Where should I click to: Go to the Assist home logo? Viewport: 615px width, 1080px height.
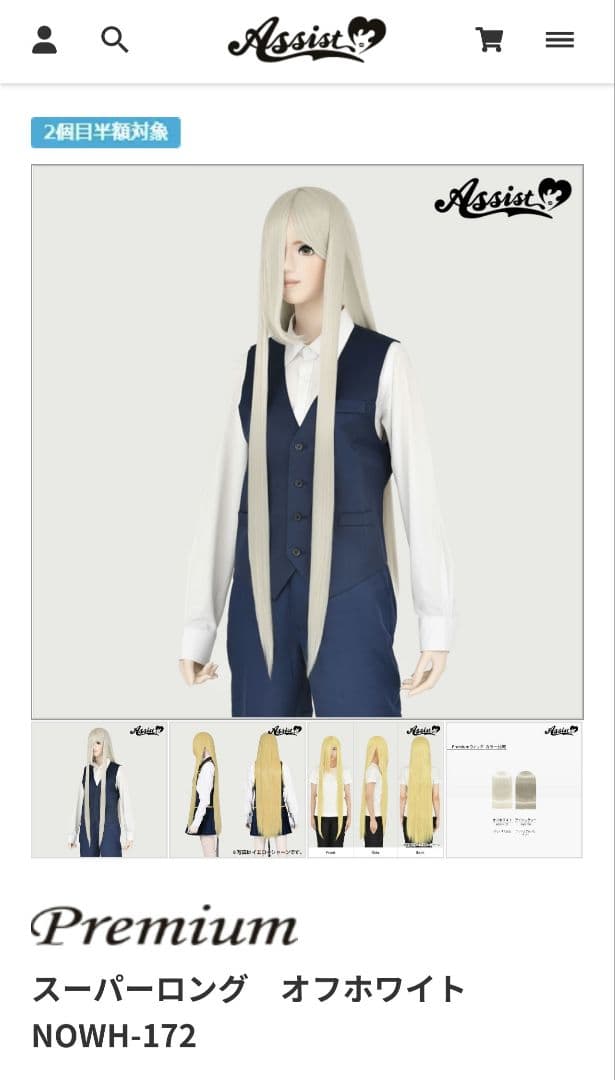(307, 40)
